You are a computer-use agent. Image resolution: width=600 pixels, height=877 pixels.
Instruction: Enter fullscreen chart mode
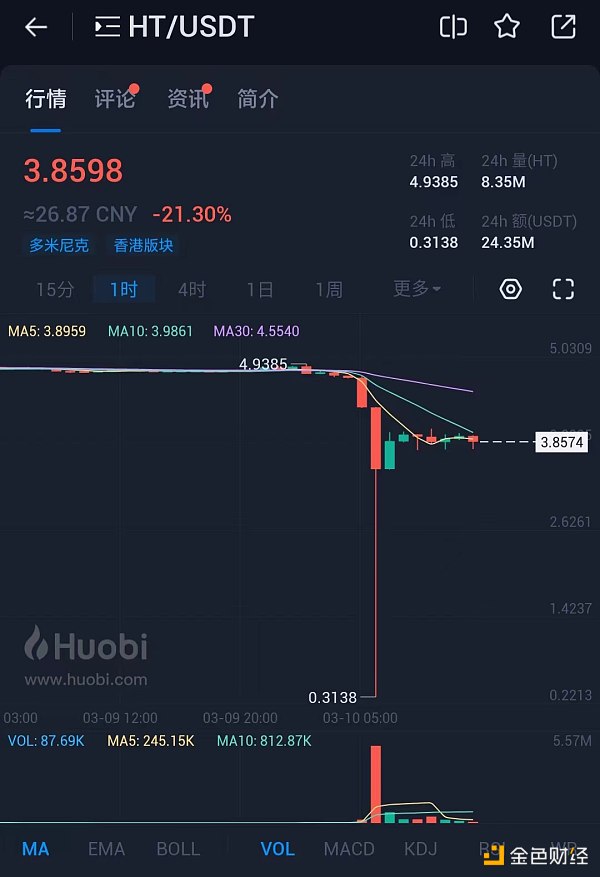[563, 290]
